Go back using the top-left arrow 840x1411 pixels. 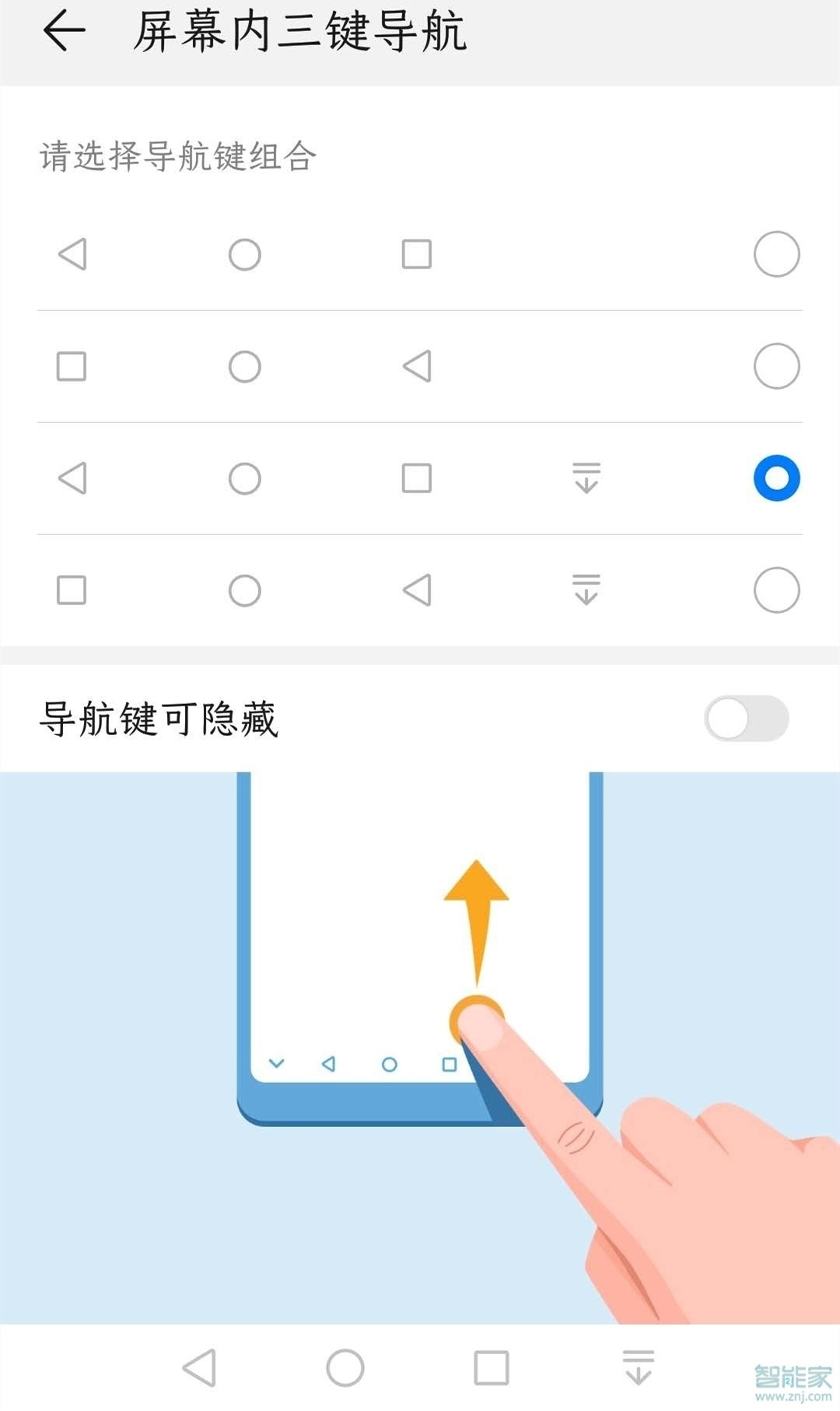click(65, 30)
